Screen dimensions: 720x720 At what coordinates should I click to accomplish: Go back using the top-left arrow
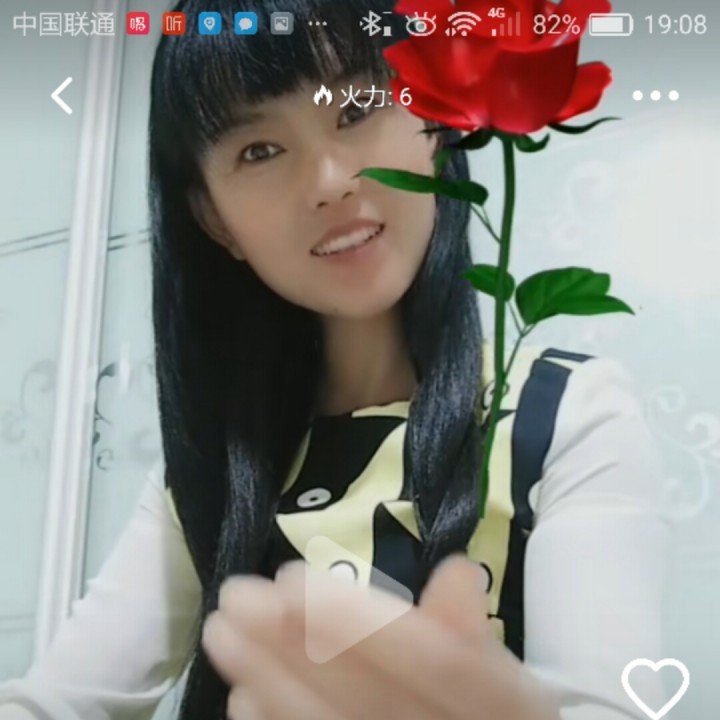pos(62,96)
